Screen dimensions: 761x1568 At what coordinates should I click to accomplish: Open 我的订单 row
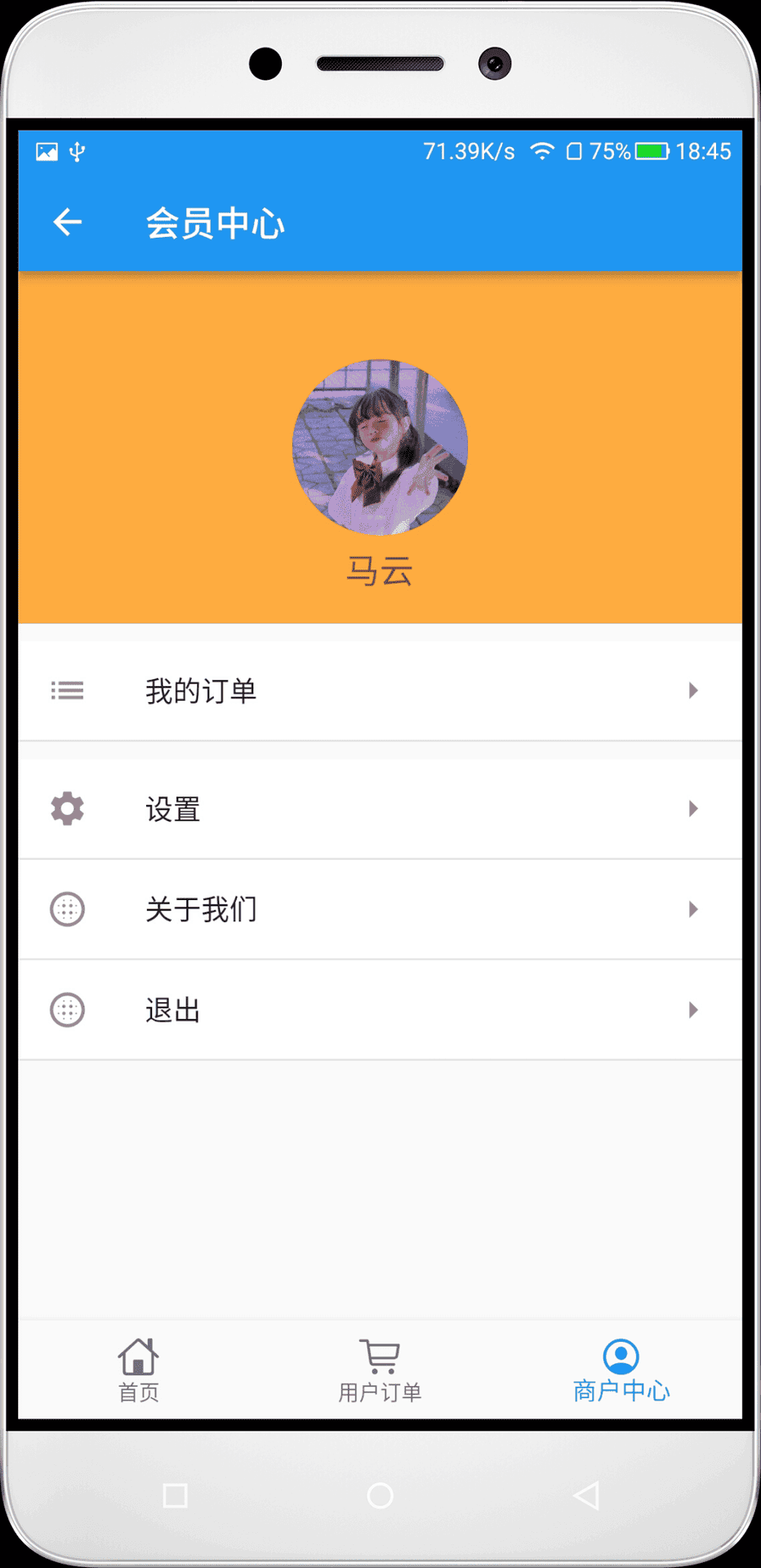click(x=380, y=691)
